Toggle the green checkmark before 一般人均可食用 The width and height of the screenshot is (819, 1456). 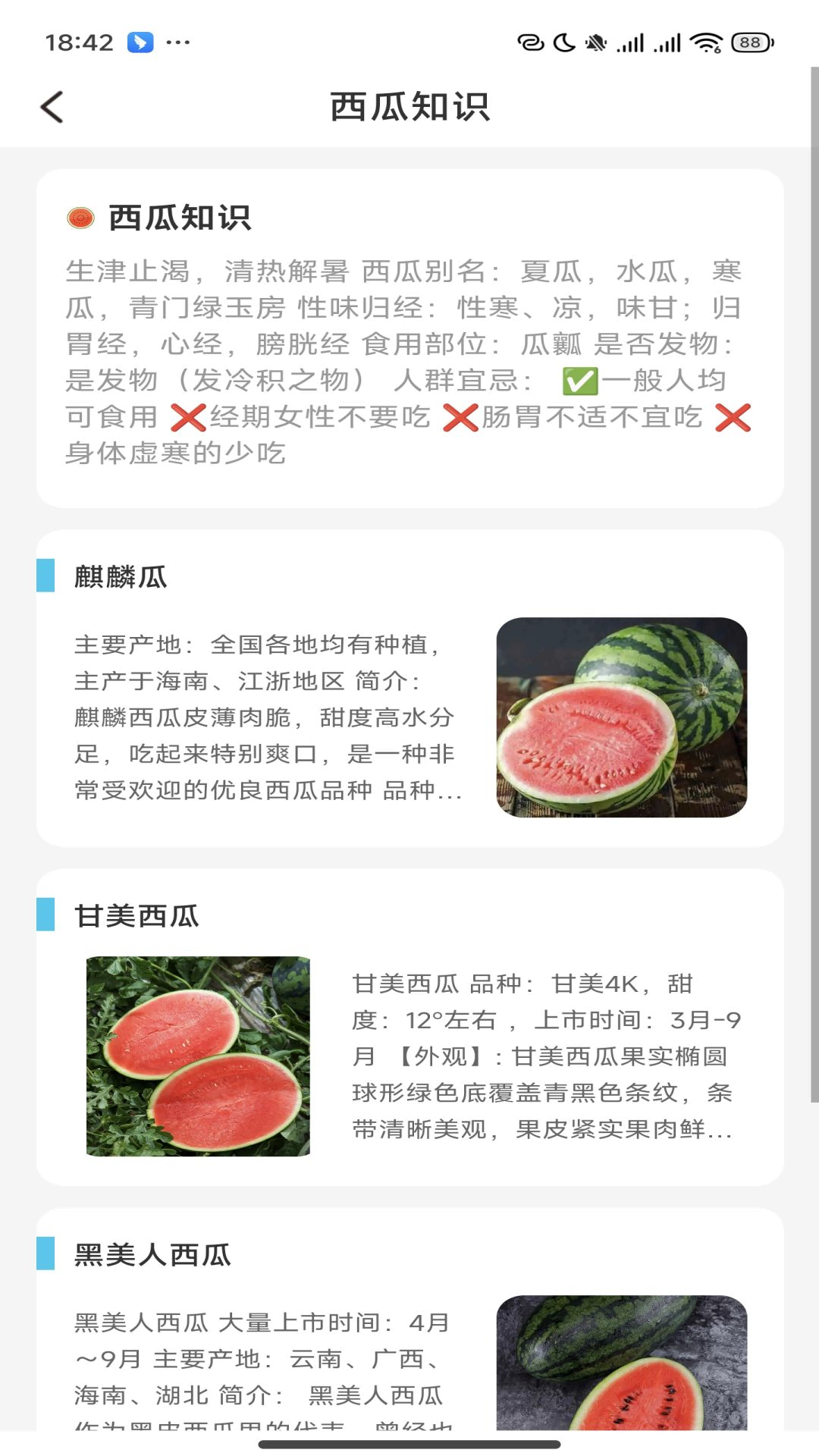click(579, 381)
